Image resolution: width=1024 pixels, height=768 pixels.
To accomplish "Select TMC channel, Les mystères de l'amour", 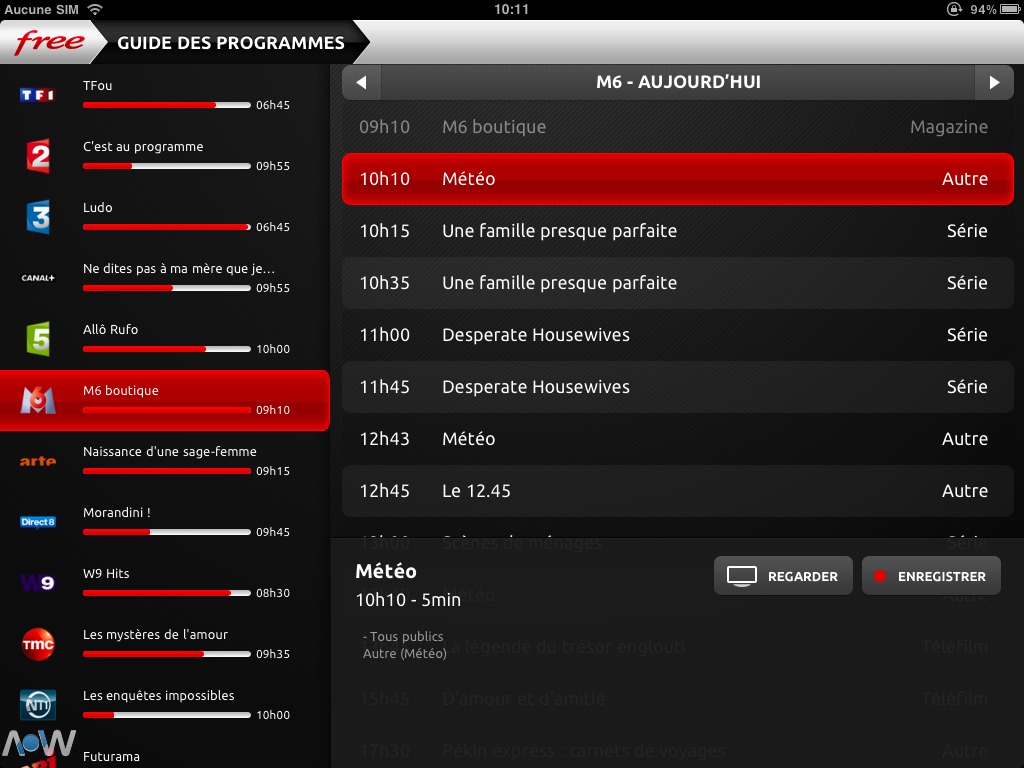I will pyautogui.click(x=164, y=644).
